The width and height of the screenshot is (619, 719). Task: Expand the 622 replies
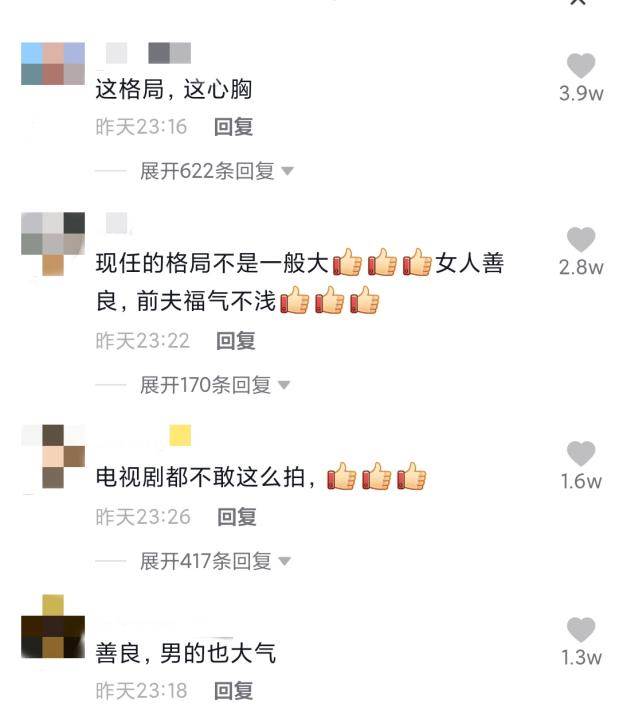tap(216, 171)
